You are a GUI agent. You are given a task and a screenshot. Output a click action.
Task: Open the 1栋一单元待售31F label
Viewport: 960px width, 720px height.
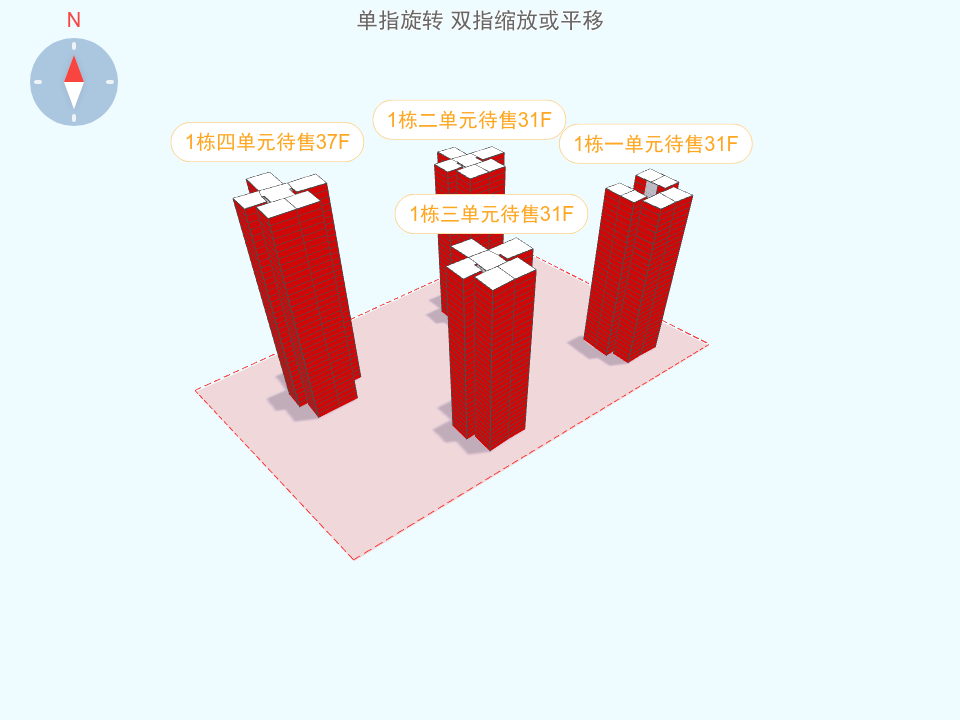click(x=655, y=144)
